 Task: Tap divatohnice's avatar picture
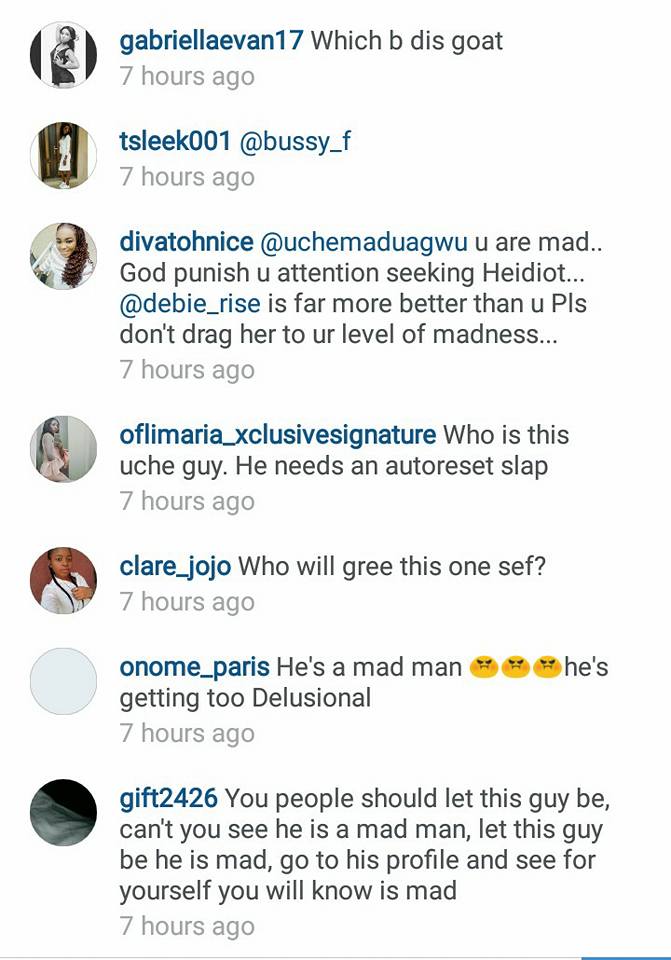(x=64, y=256)
